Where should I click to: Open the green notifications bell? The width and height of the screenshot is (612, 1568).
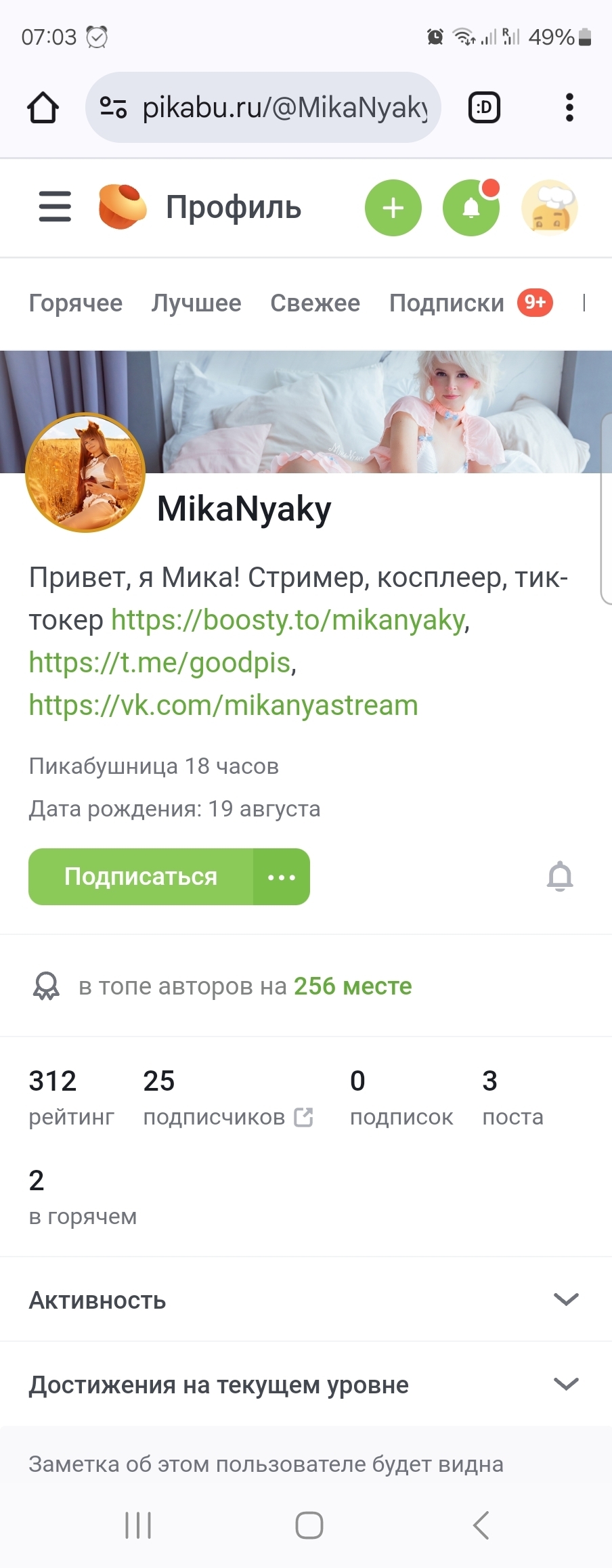pos(471,208)
